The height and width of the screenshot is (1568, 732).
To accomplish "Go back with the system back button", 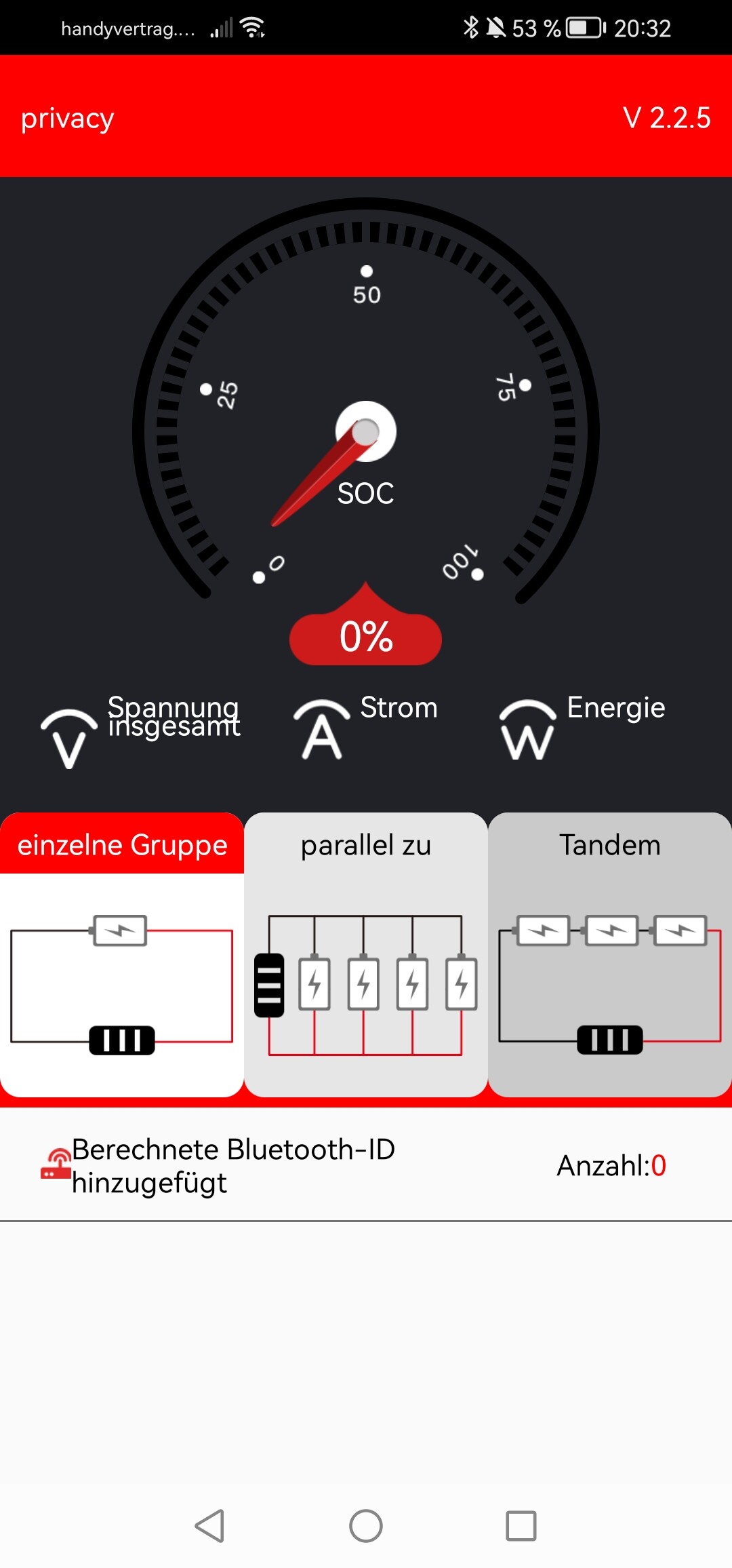I will point(209,1526).
